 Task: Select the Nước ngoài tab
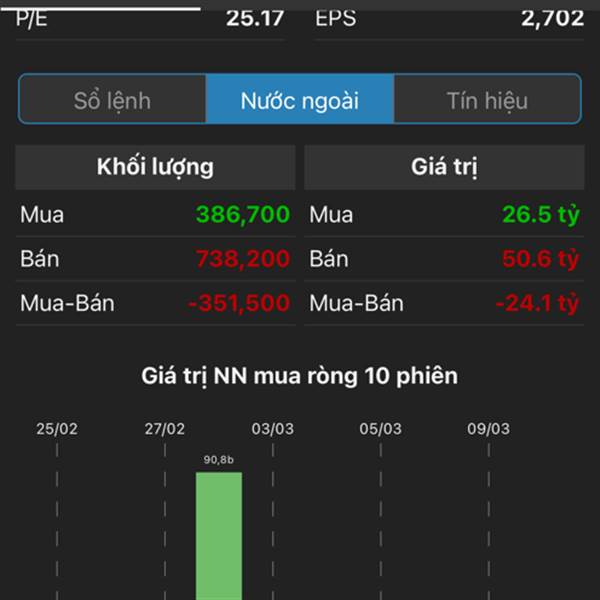coord(299,100)
